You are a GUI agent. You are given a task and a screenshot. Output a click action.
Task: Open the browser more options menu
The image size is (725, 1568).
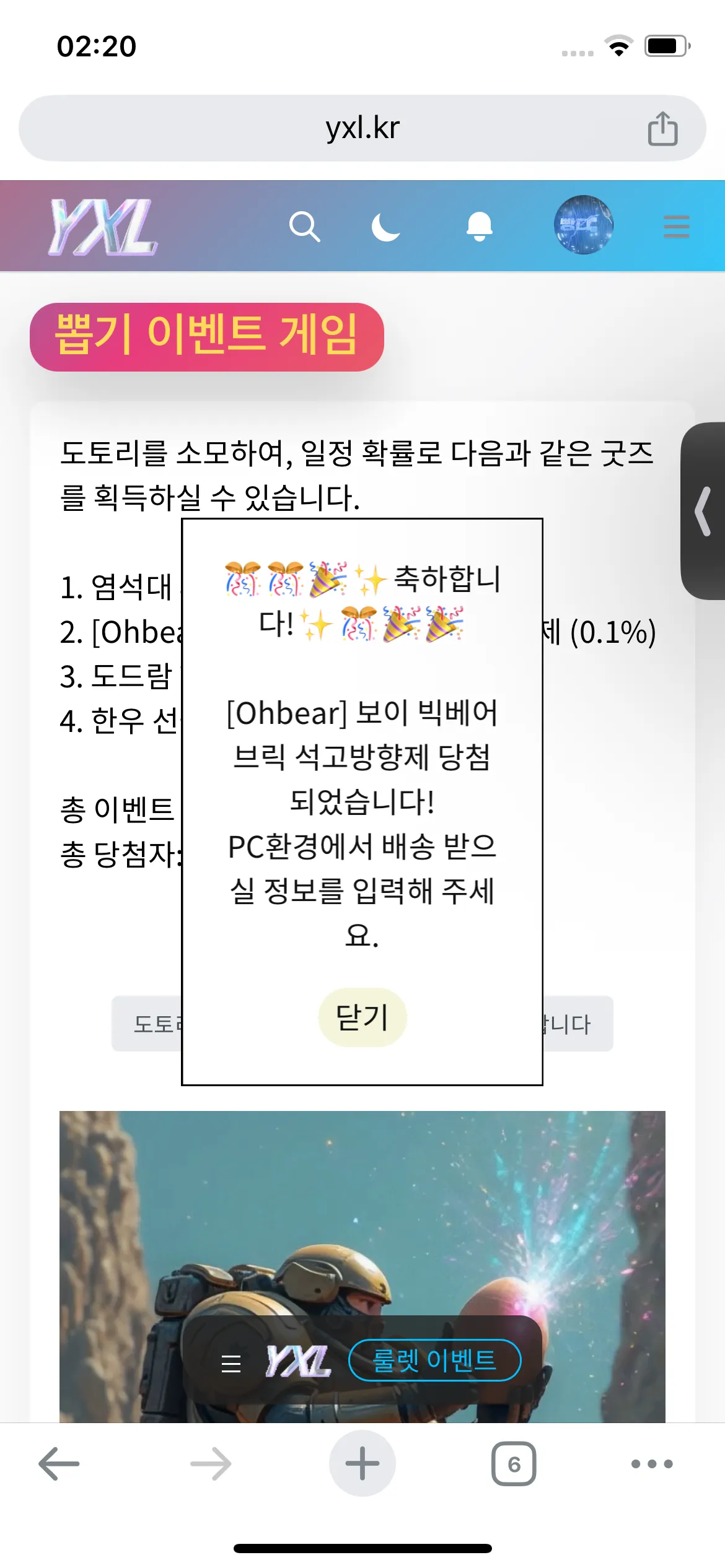(651, 1464)
